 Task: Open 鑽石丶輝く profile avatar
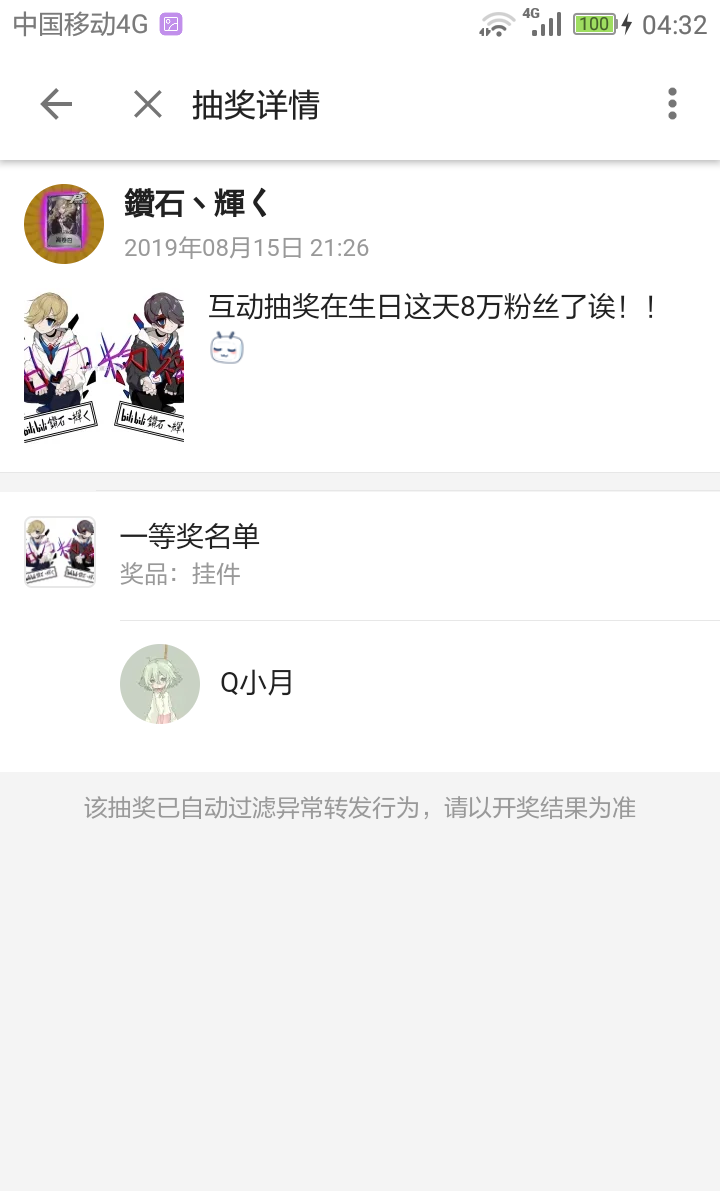click(64, 224)
